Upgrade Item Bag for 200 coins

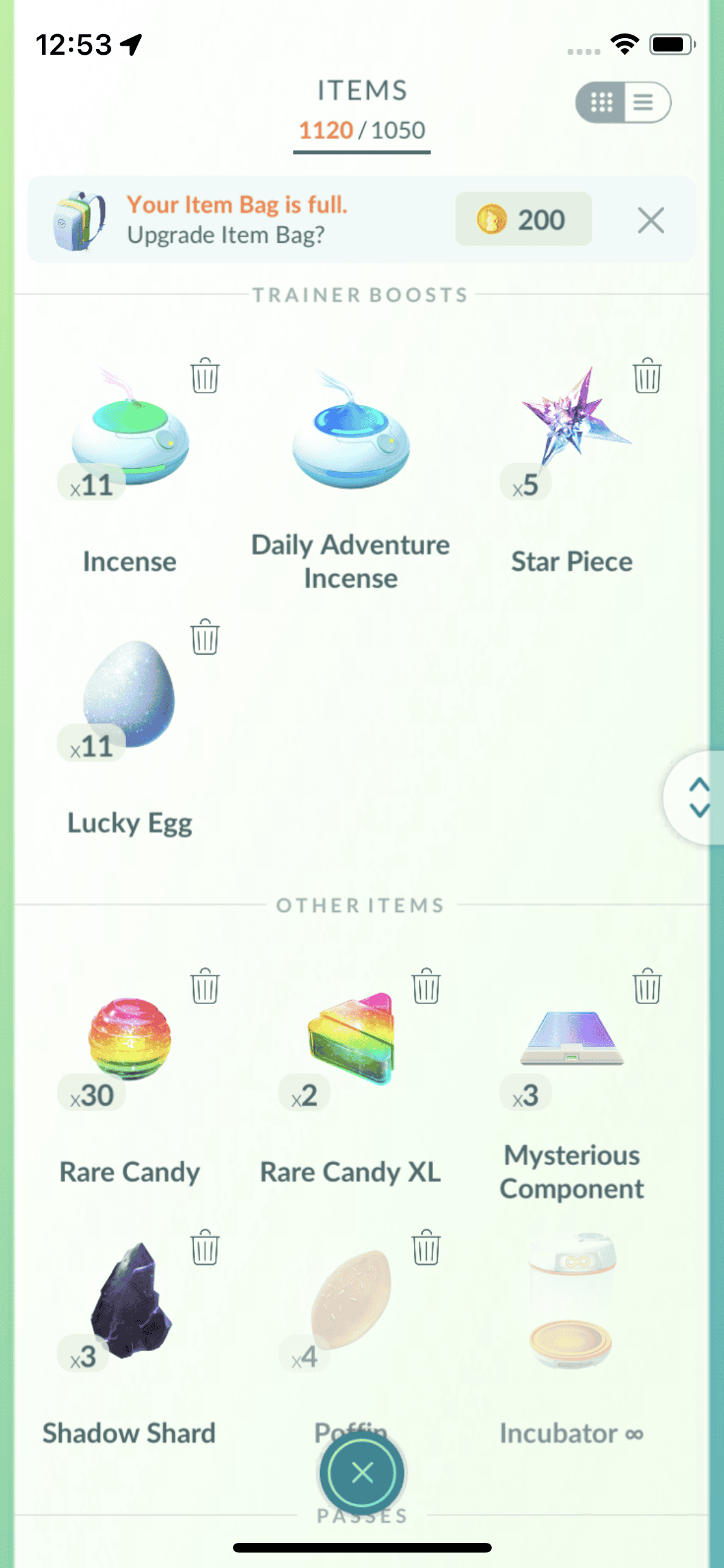tap(523, 219)
